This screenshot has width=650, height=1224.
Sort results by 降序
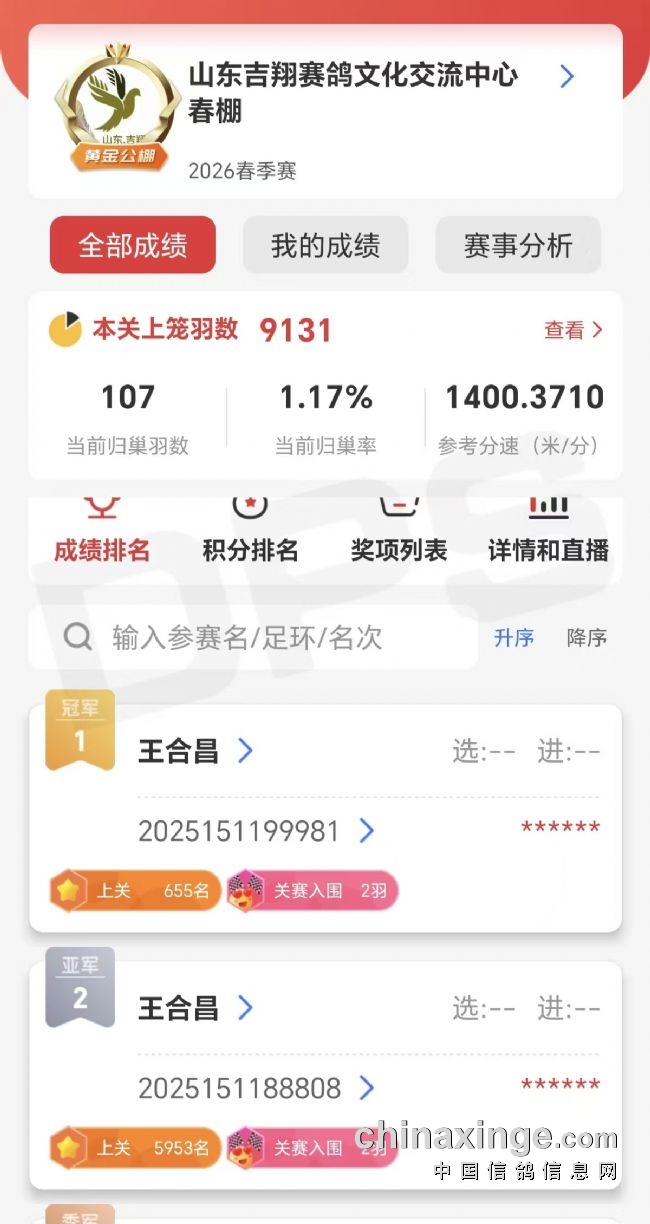click(587, 638)
